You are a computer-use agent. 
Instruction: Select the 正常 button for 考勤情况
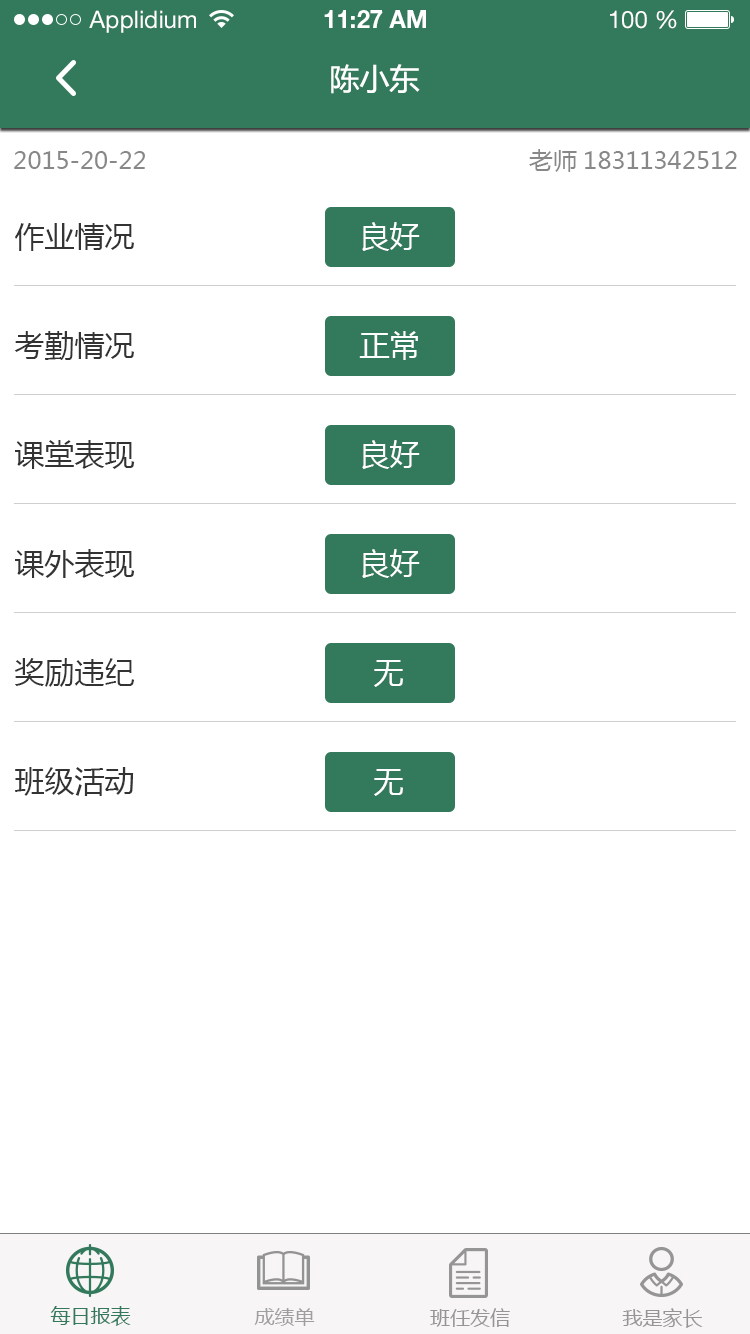click(x=390, y=346)
